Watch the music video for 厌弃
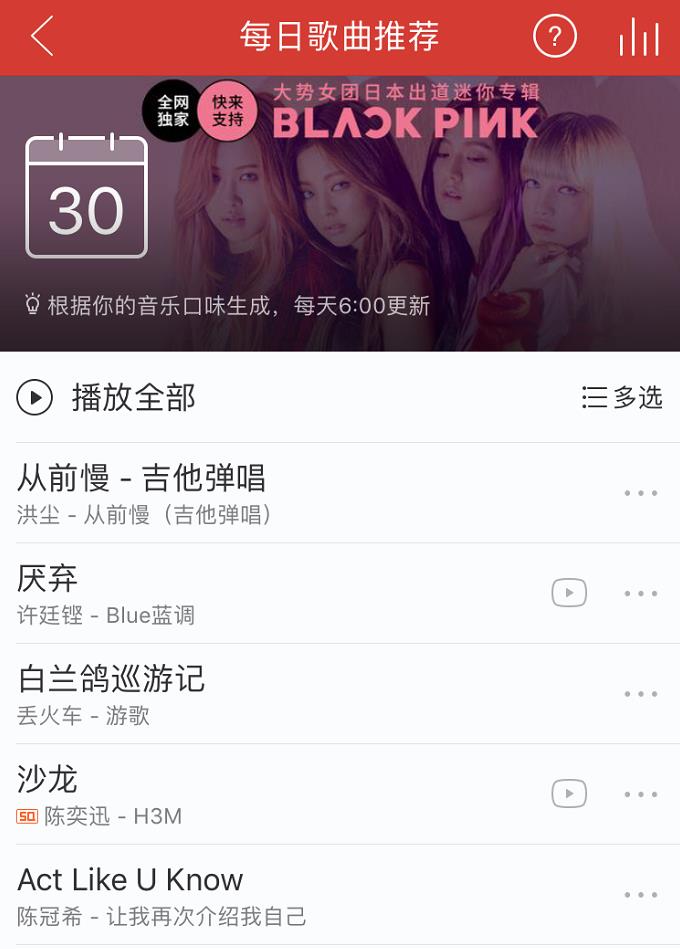The image size is (680, 949). [569, 593]
